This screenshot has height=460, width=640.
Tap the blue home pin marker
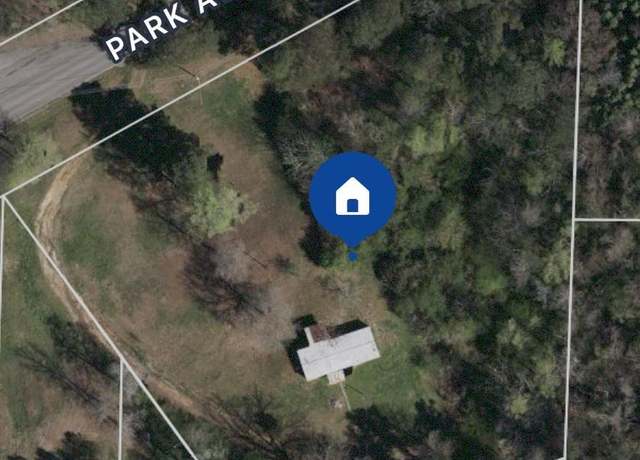pyautogui.click(x=352, y=197)
